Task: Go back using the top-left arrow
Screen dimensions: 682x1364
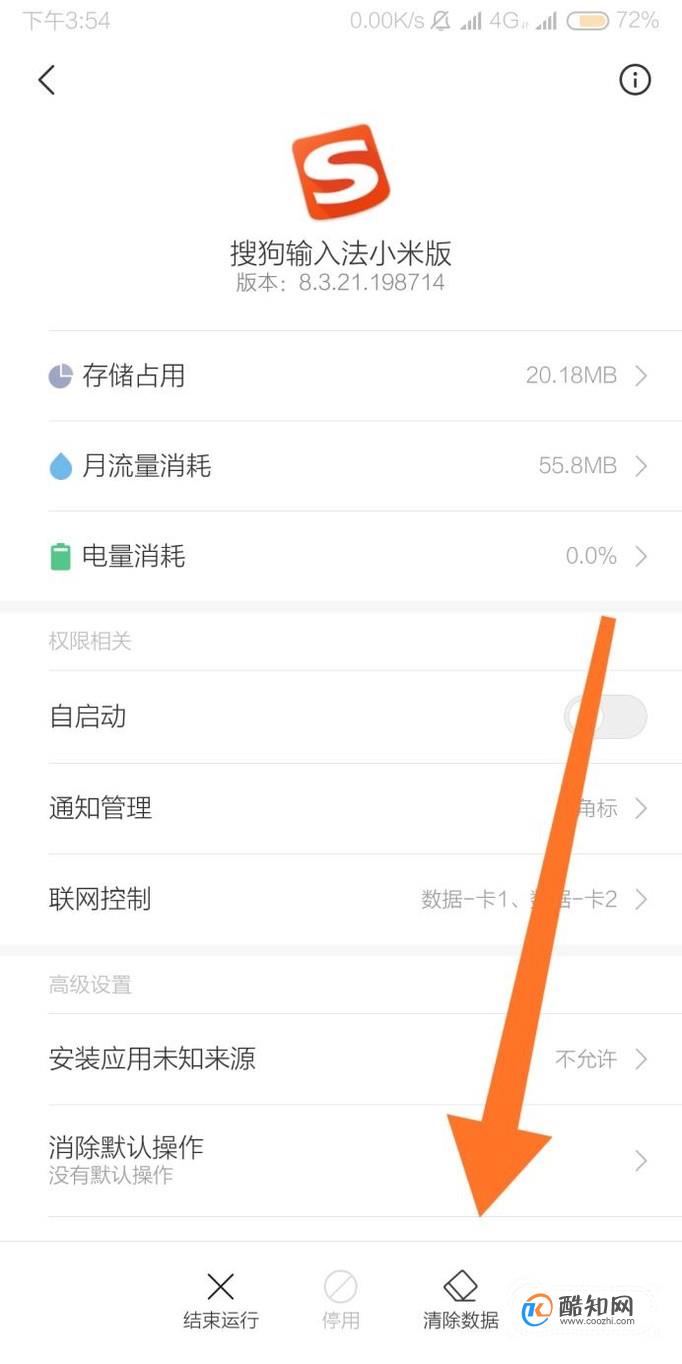Action: [46, 80]
